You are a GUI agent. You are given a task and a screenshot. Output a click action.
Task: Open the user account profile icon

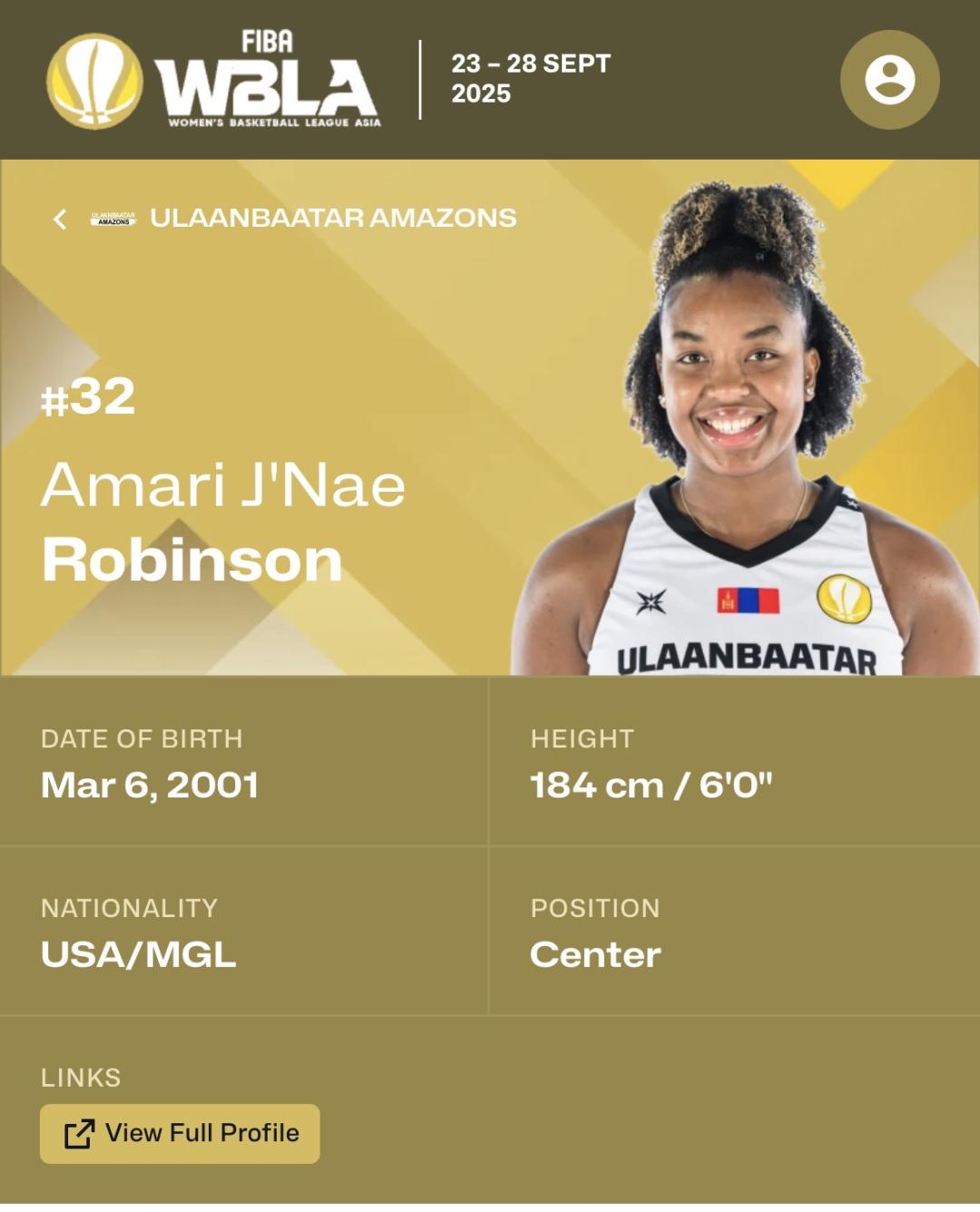pyautogui.click(x=889, y=80)
